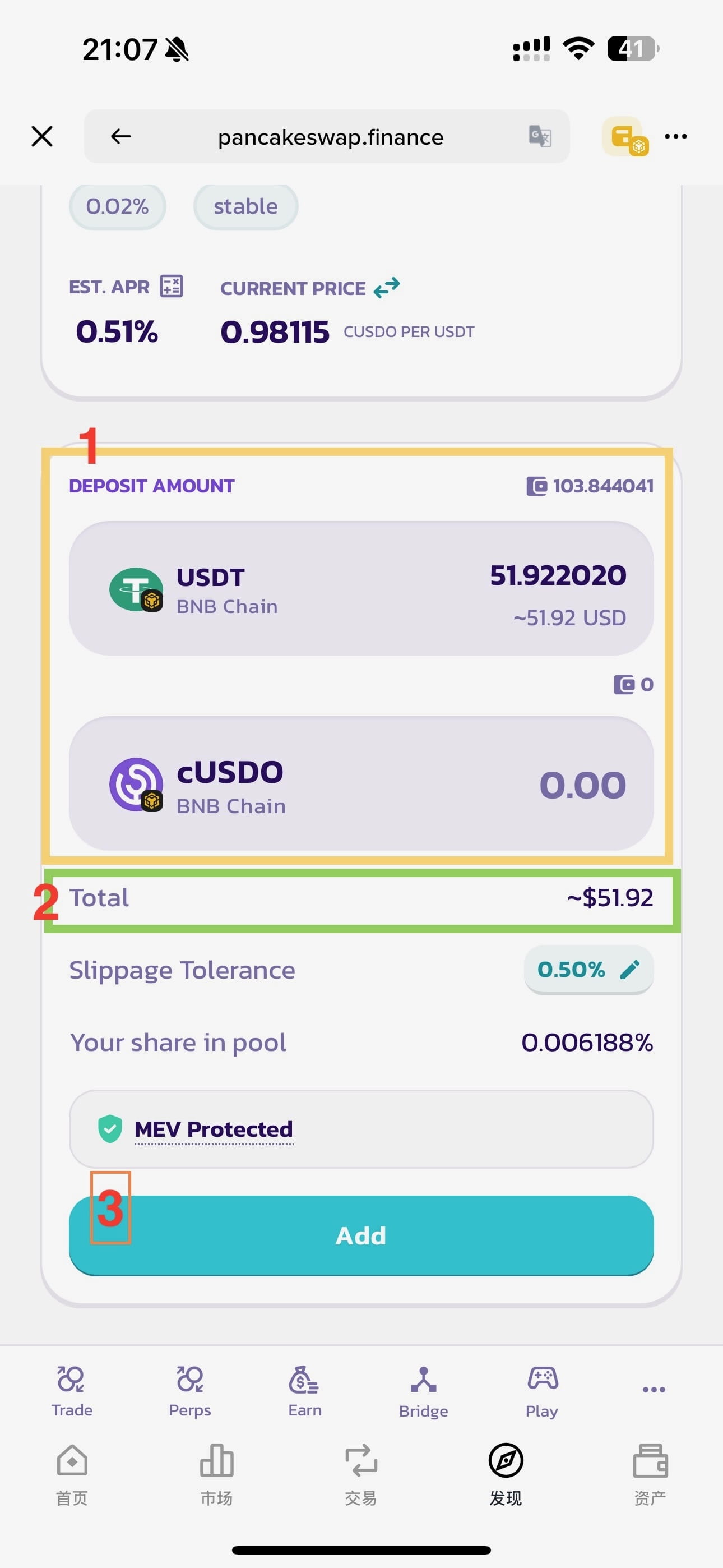
Task: Edit the 0.50% slippage tolerance
Action: click(x=588, y=970)
